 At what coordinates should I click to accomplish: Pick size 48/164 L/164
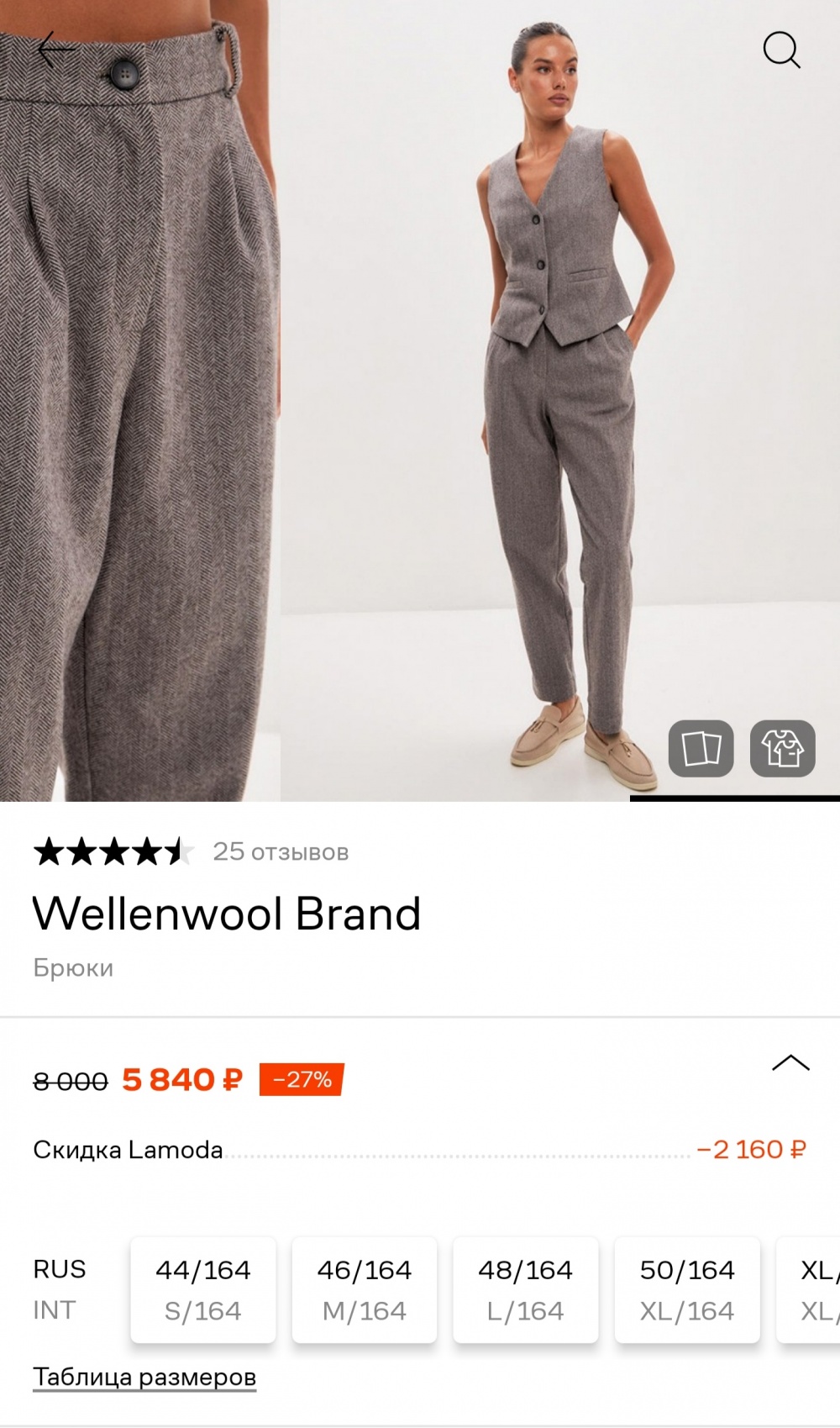[x=525, y=1289]
